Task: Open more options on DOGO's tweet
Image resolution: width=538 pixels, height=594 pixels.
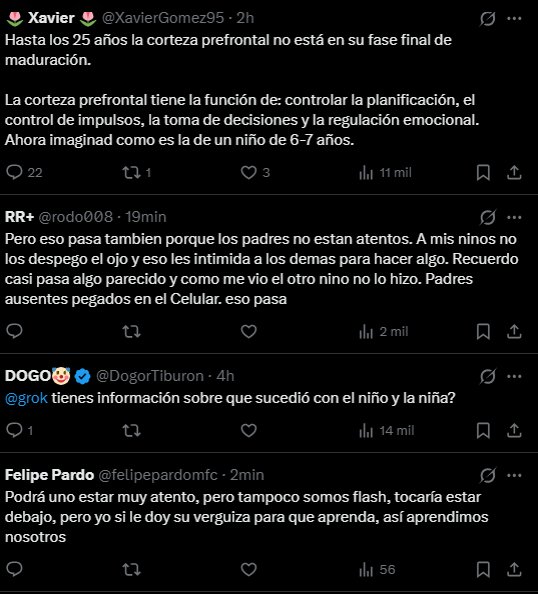Action: coord(514,376)
